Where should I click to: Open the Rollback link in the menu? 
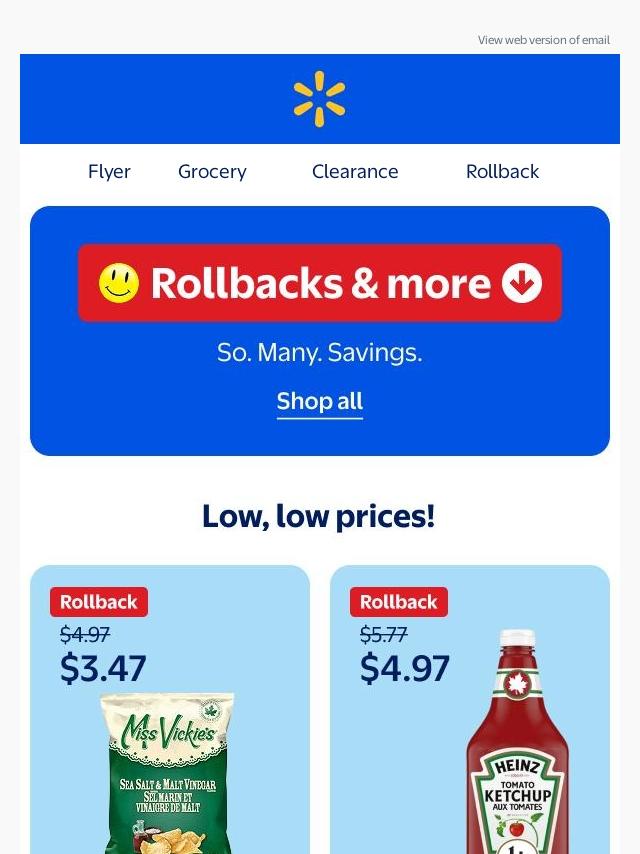502,171
